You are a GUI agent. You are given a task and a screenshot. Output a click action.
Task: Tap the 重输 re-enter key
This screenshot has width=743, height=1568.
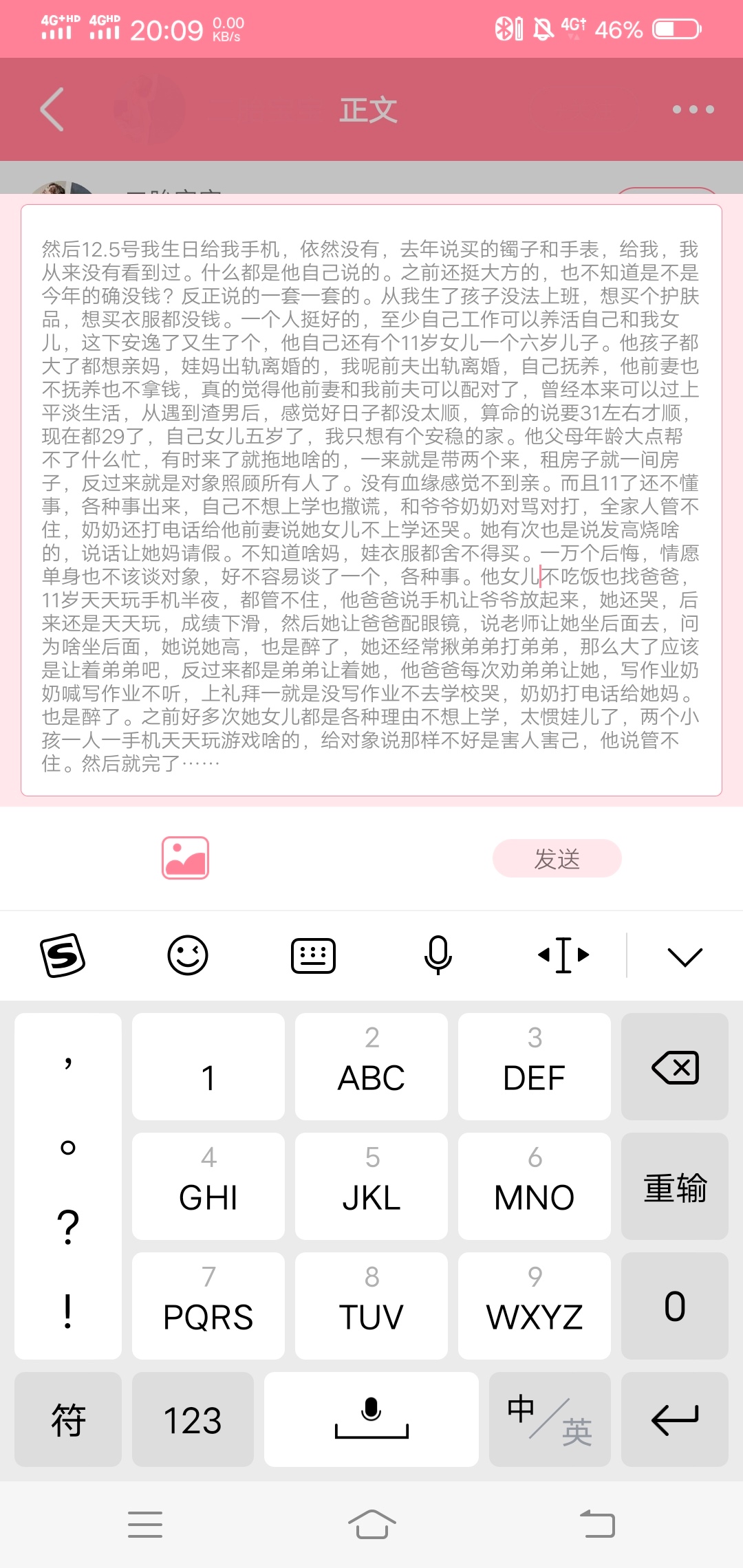pos(674,1186)
